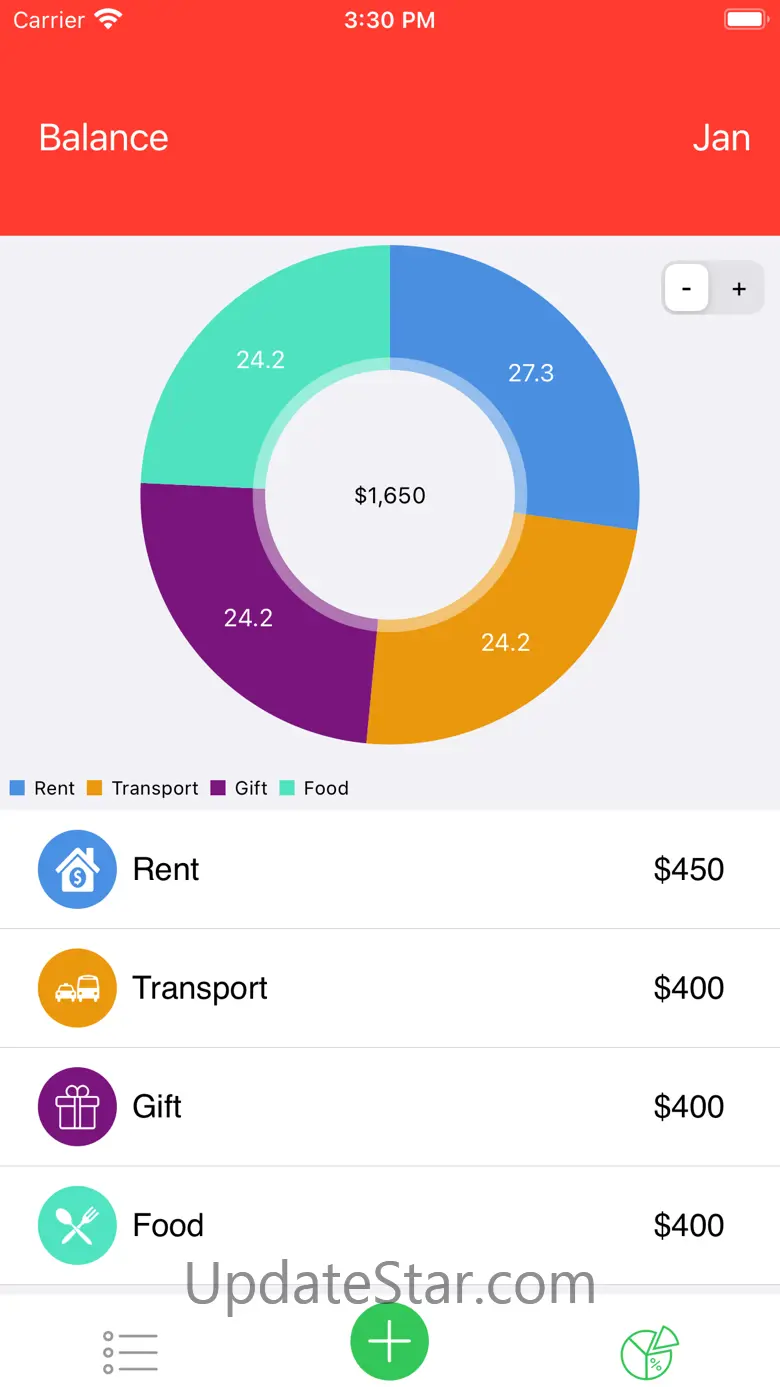Open the Rent category row

pos(390,869)
